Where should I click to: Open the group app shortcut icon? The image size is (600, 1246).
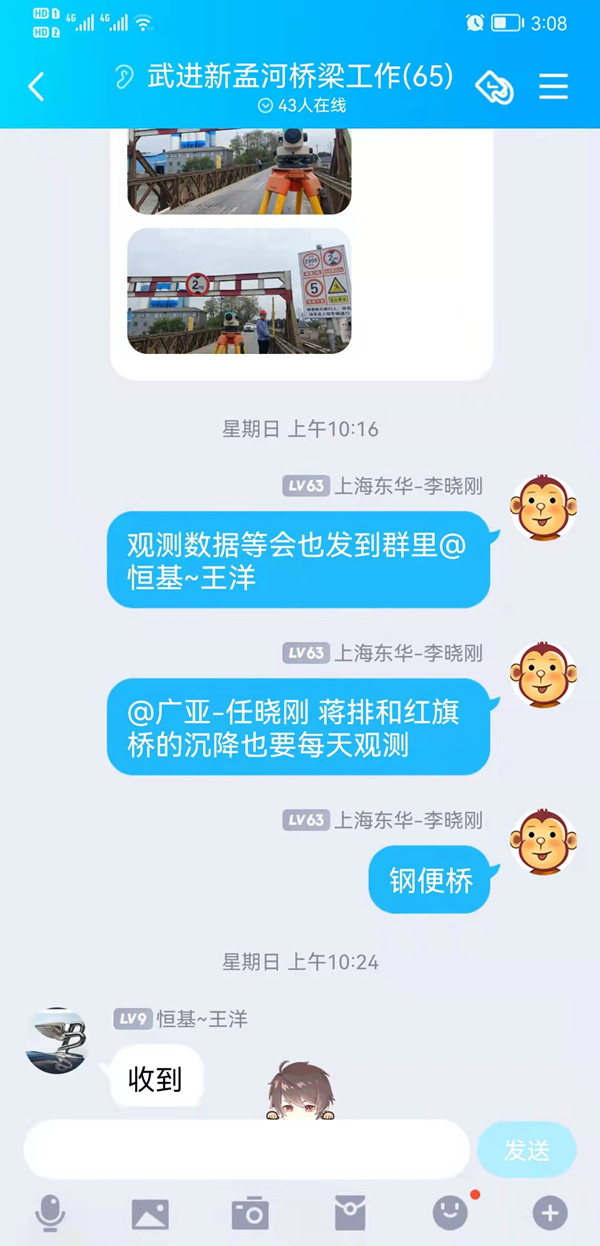click(x=494, y=87)
